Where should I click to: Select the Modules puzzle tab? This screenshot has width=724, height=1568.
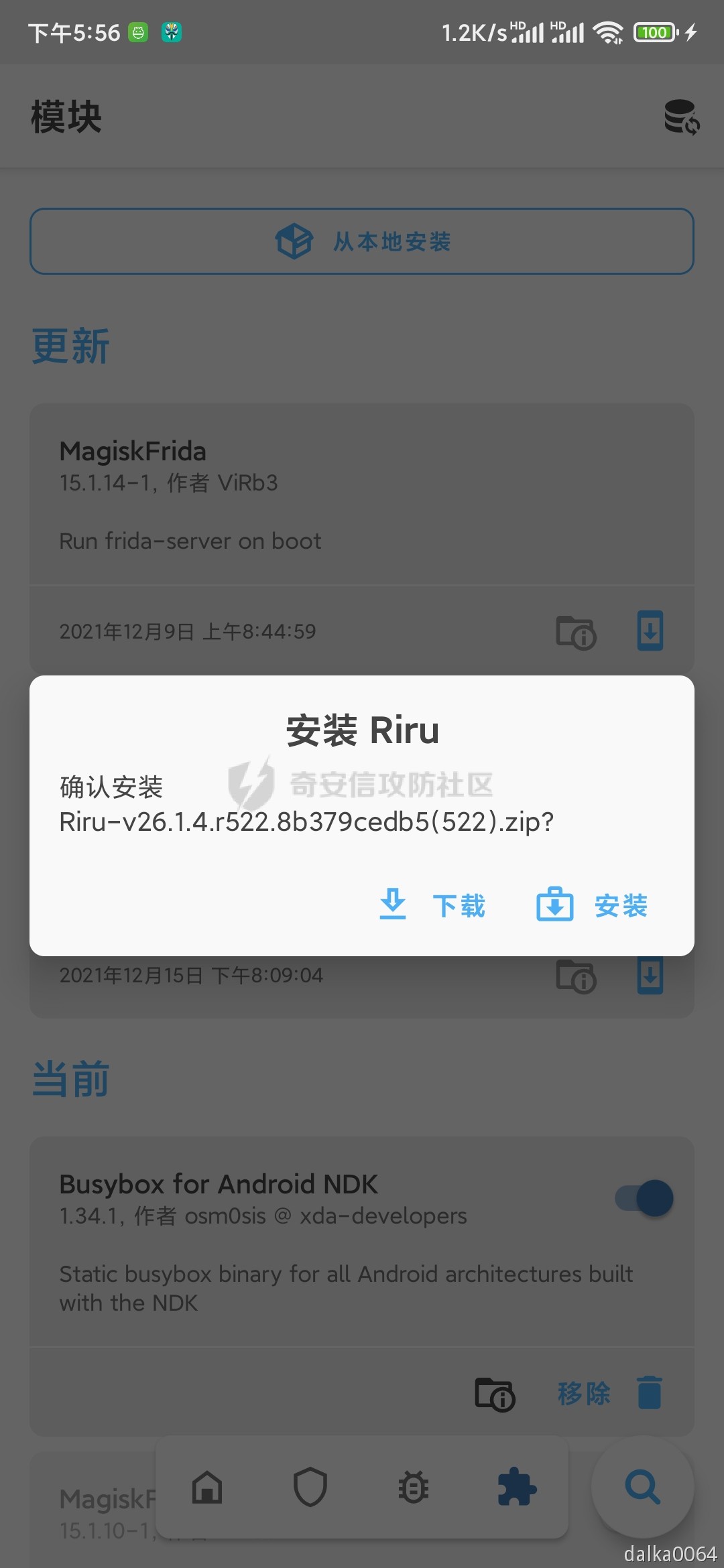pos(517,1488)
